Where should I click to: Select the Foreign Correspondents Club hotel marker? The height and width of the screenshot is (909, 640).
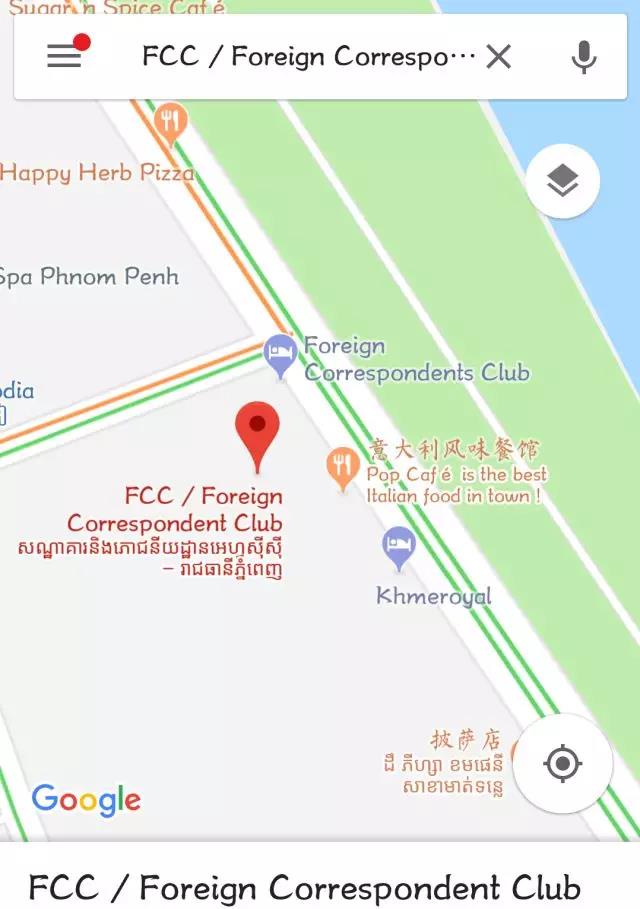tap(281, 353)
